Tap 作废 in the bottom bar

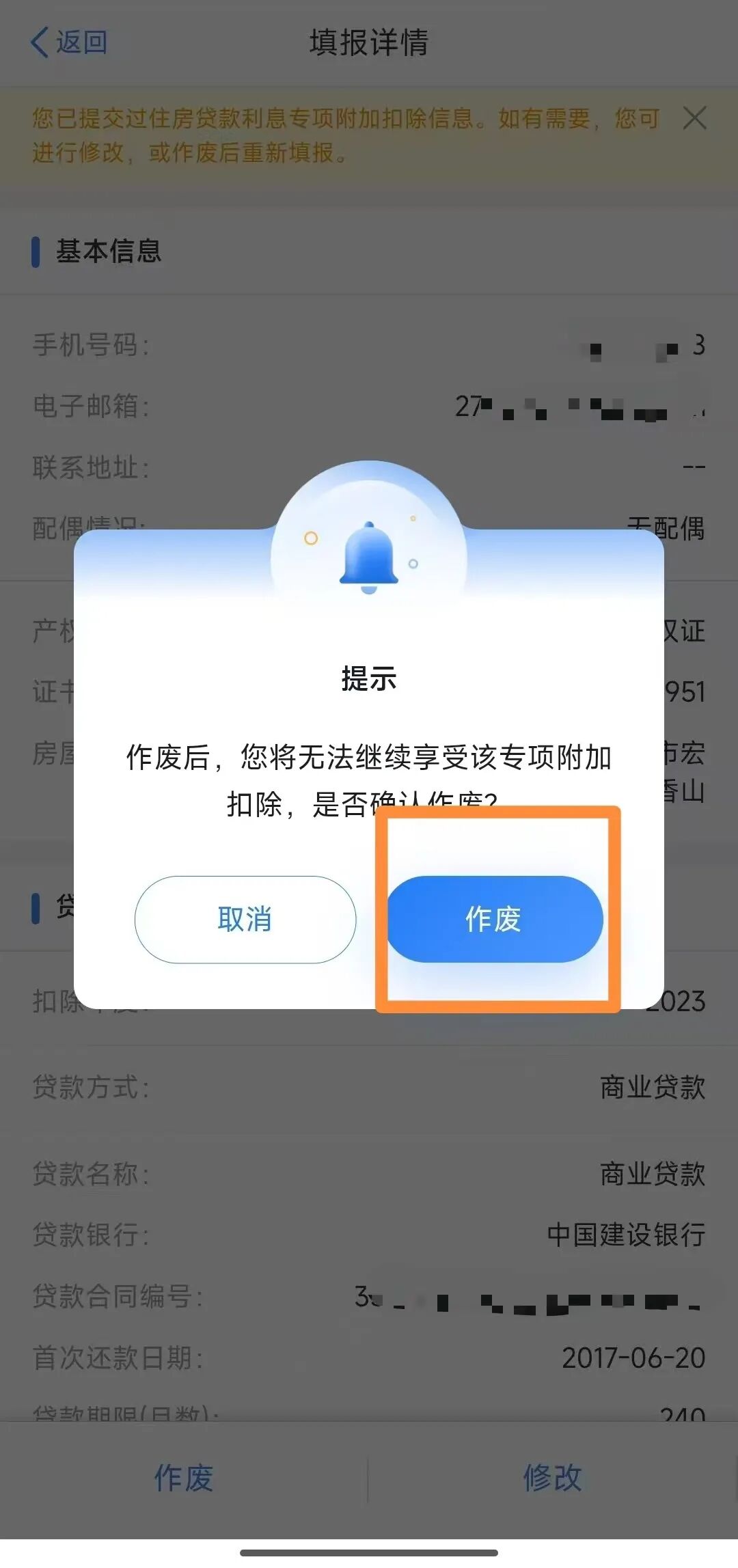183,1478
